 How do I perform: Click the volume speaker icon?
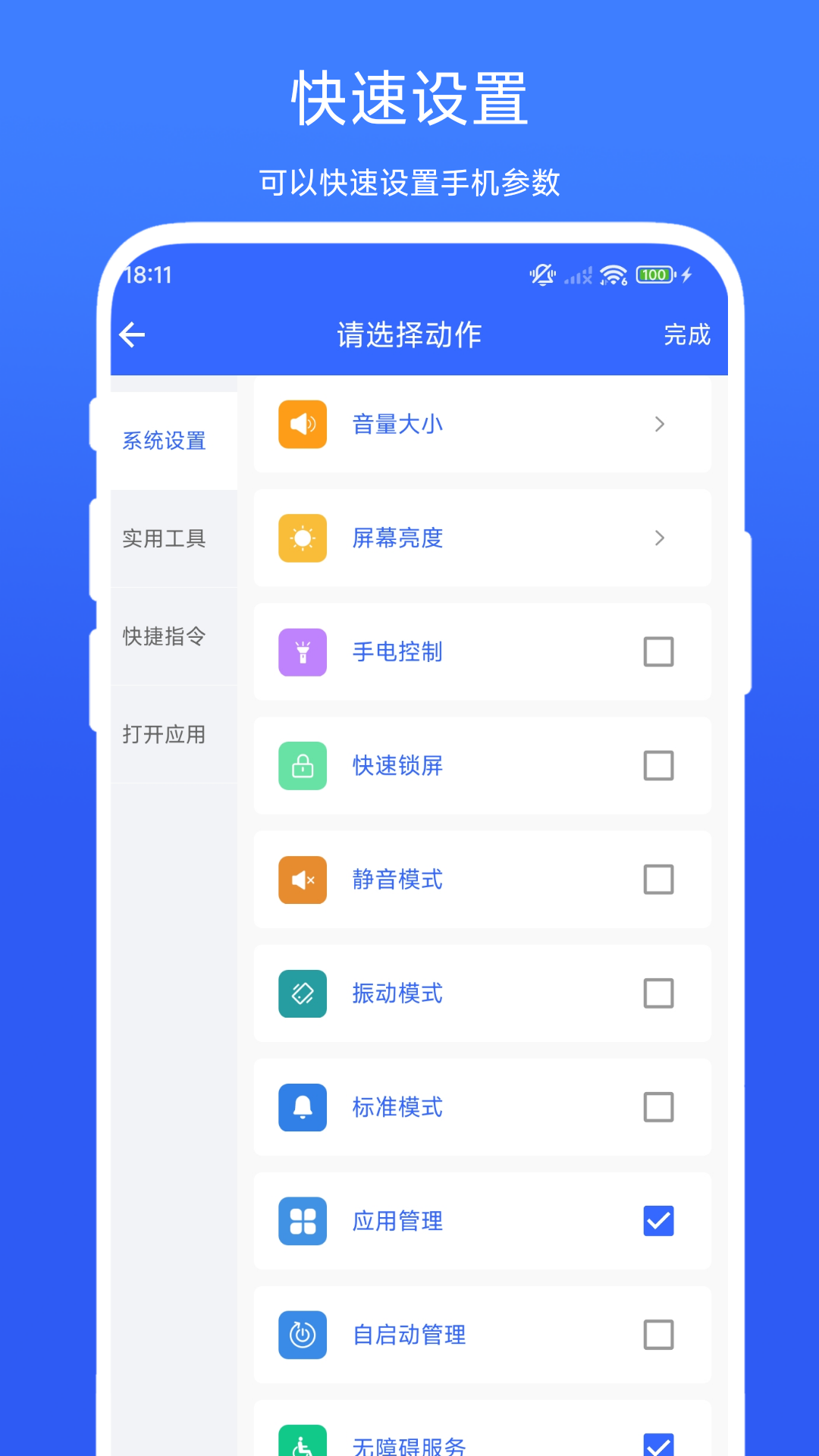303,425
